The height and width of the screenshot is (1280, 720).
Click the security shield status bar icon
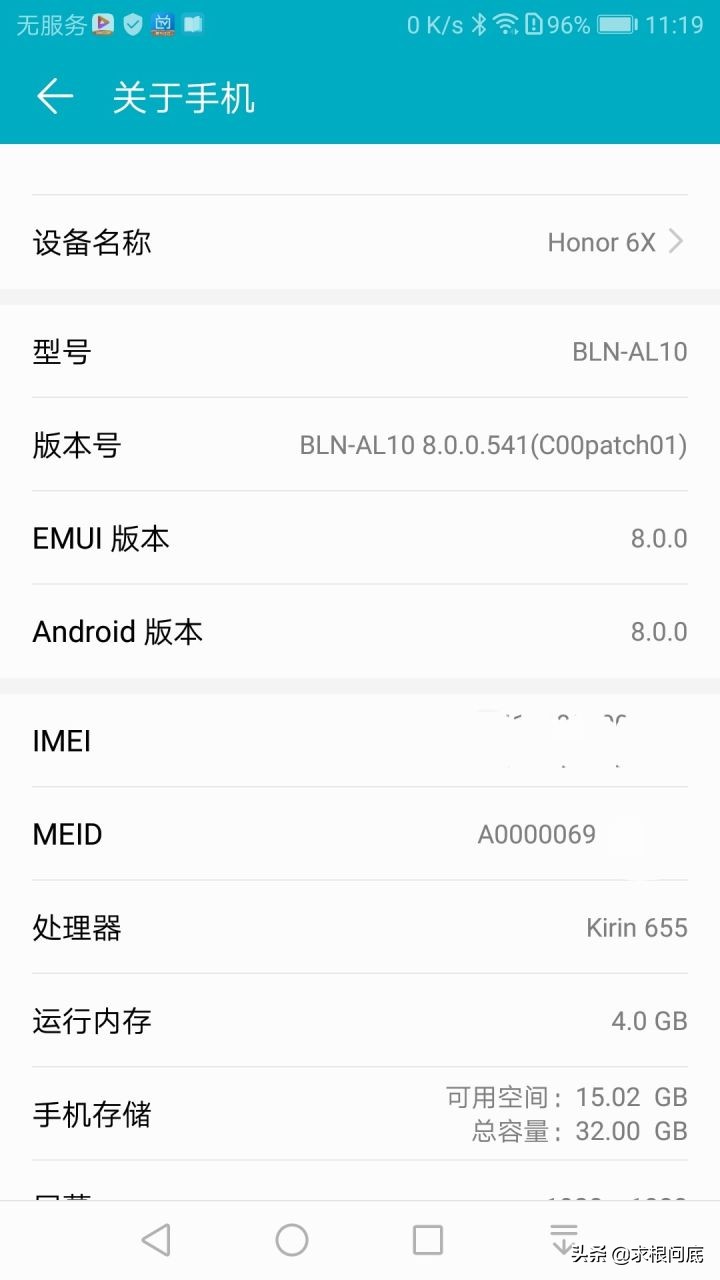click(x=131, y=25)
